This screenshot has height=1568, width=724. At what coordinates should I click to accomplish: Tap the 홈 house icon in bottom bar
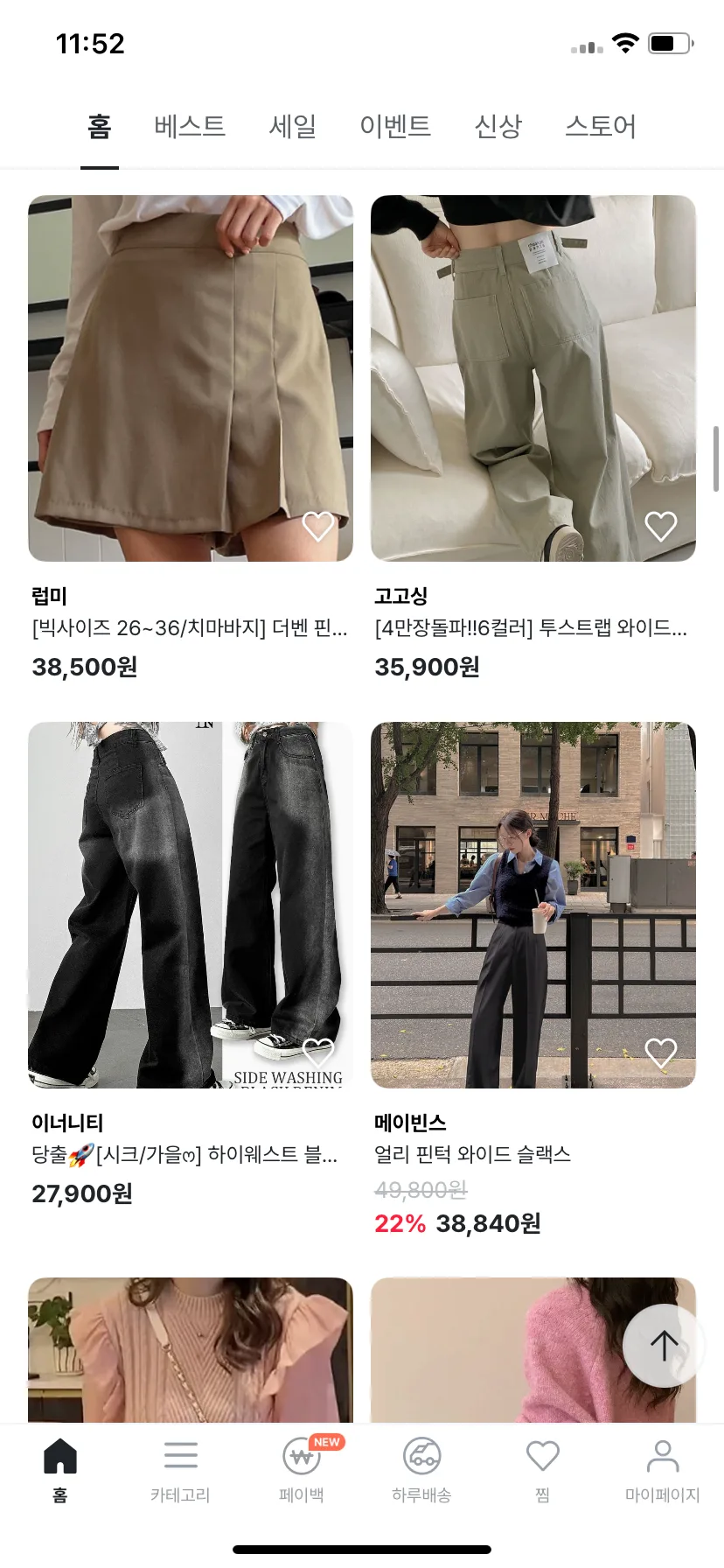[x=60, y=1455]
